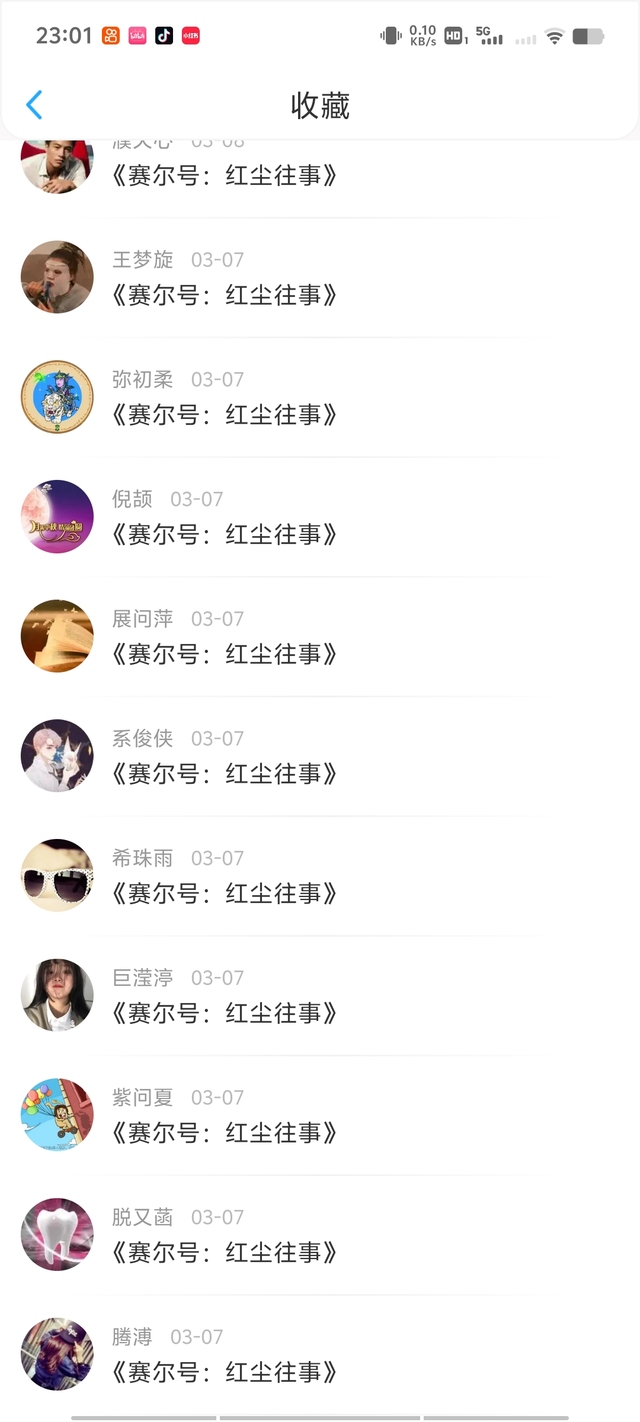Open 巨滢渟's favorited item

(224, 1013)
